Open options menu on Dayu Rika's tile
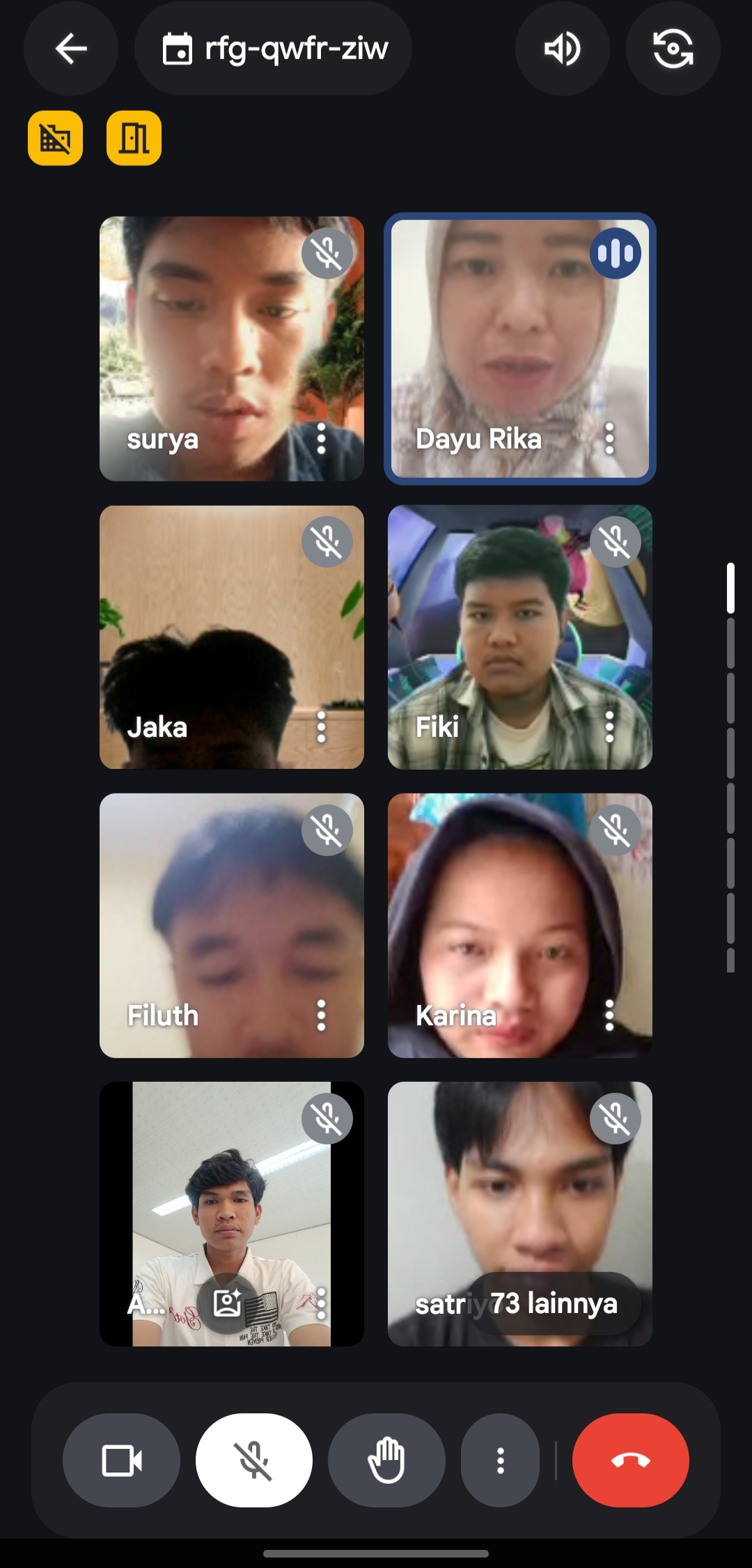 pyautogui.click(x=609, y=439)
